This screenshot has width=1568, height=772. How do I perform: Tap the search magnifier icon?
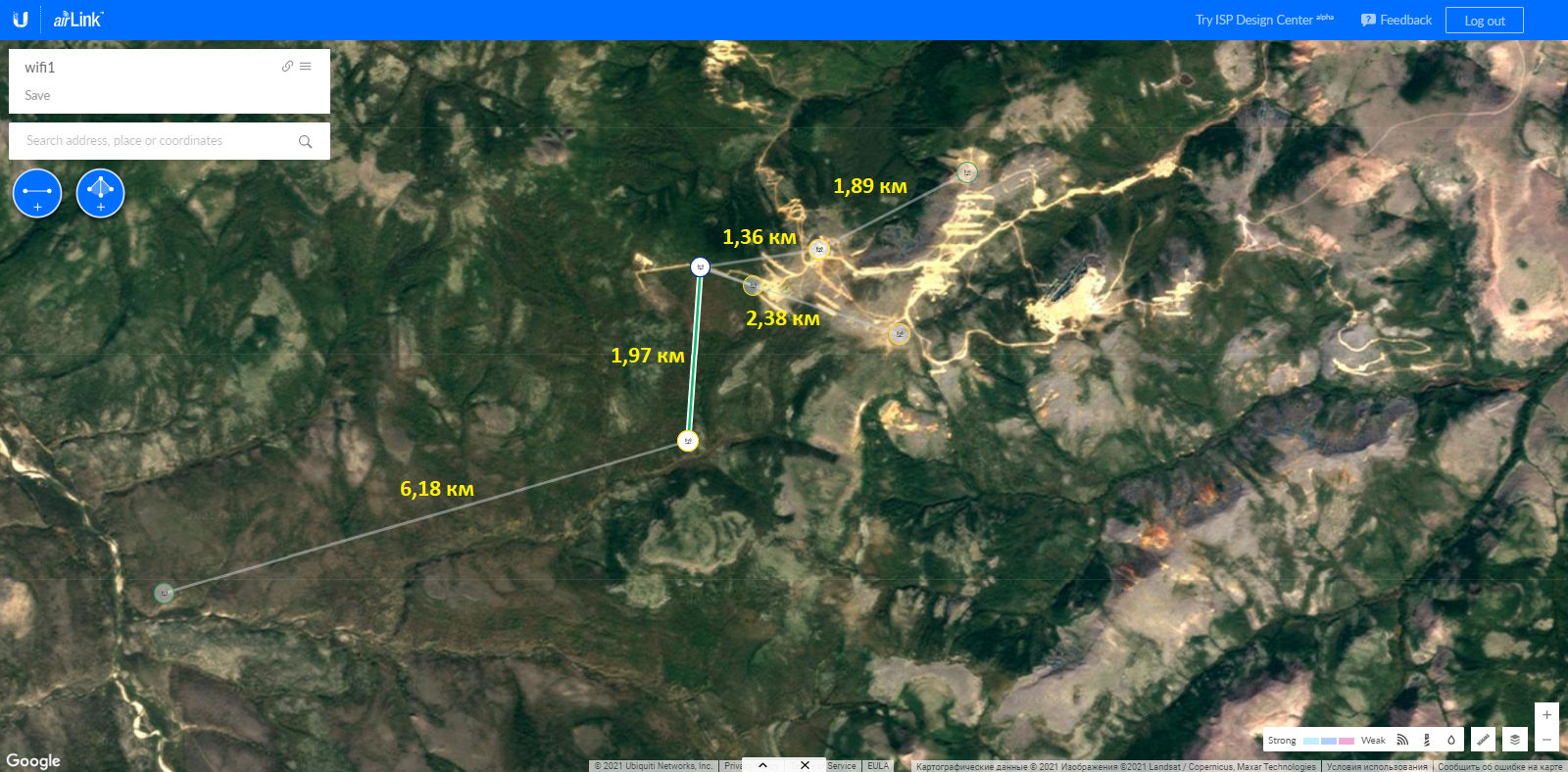(x=306, y=142)
